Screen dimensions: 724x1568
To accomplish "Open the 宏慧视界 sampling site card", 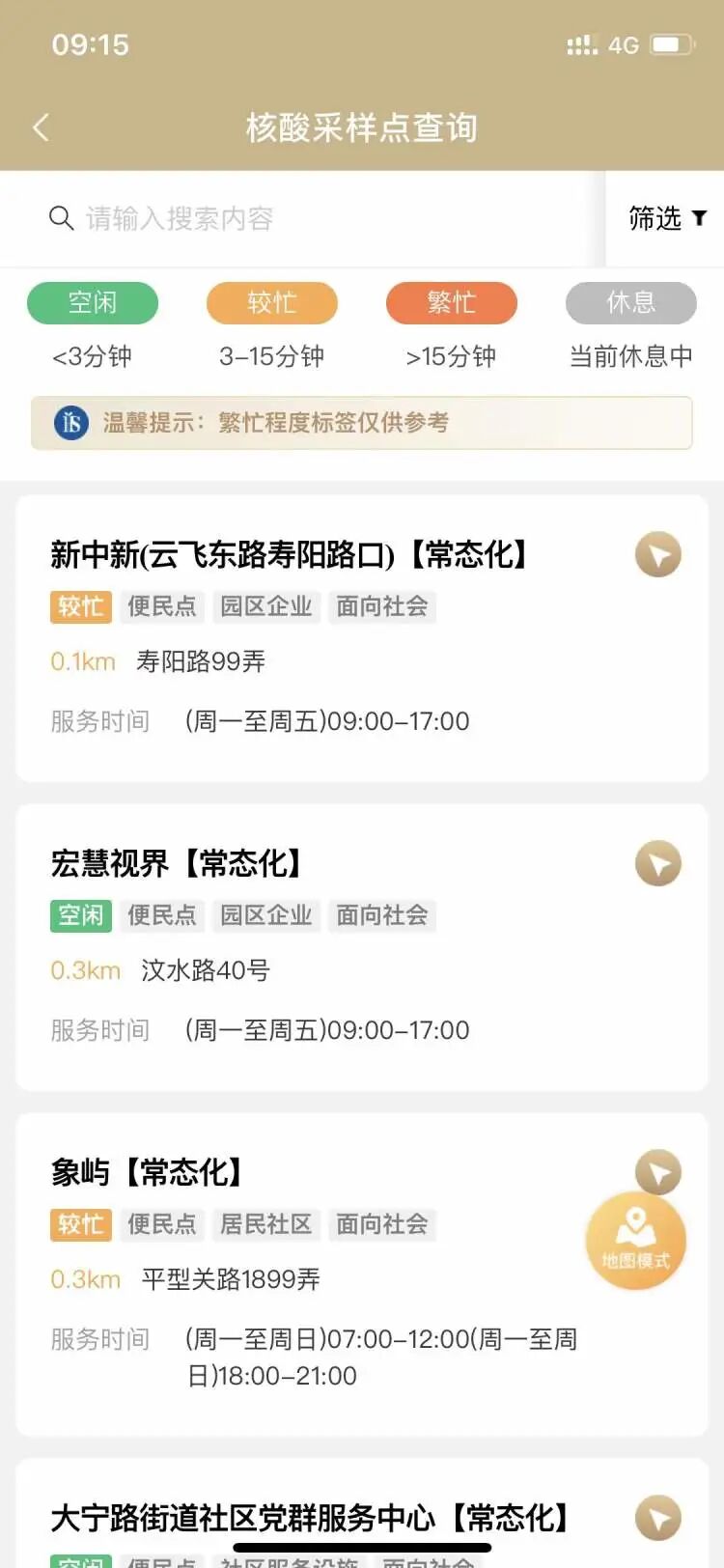I will [362, 948].
